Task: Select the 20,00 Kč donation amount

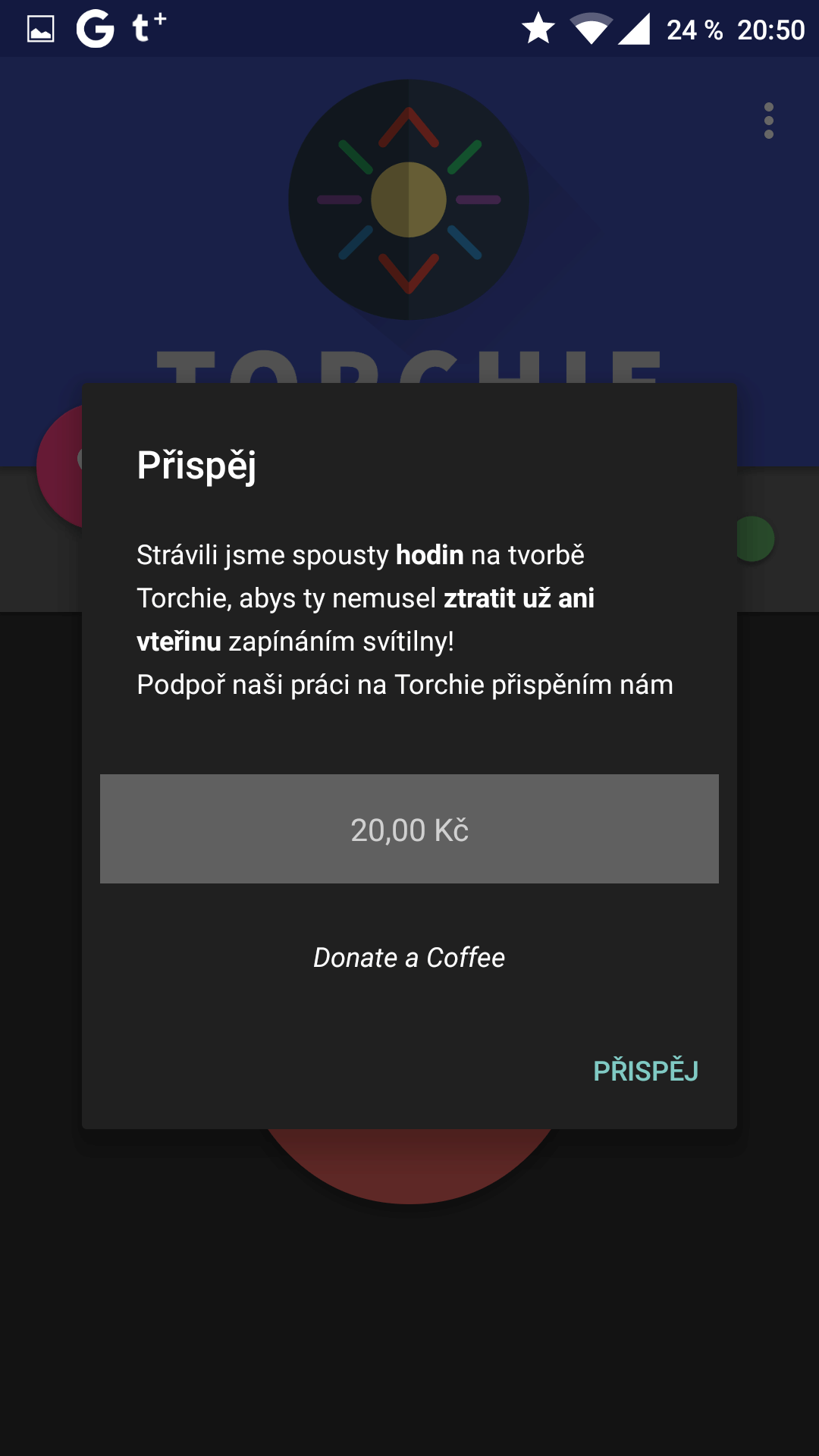Action: [409, 829]
